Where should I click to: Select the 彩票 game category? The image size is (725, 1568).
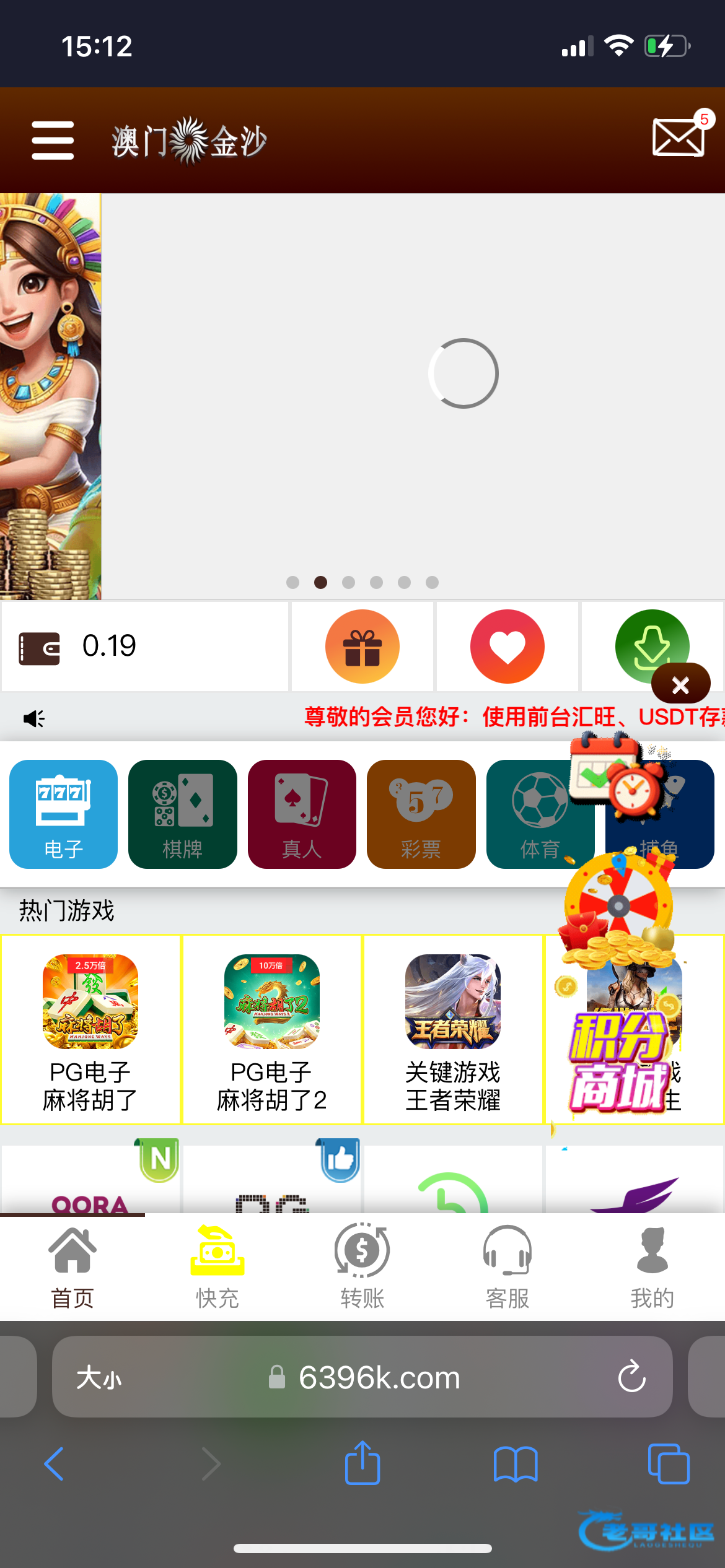pyautogui.click(x=421, y=814)
